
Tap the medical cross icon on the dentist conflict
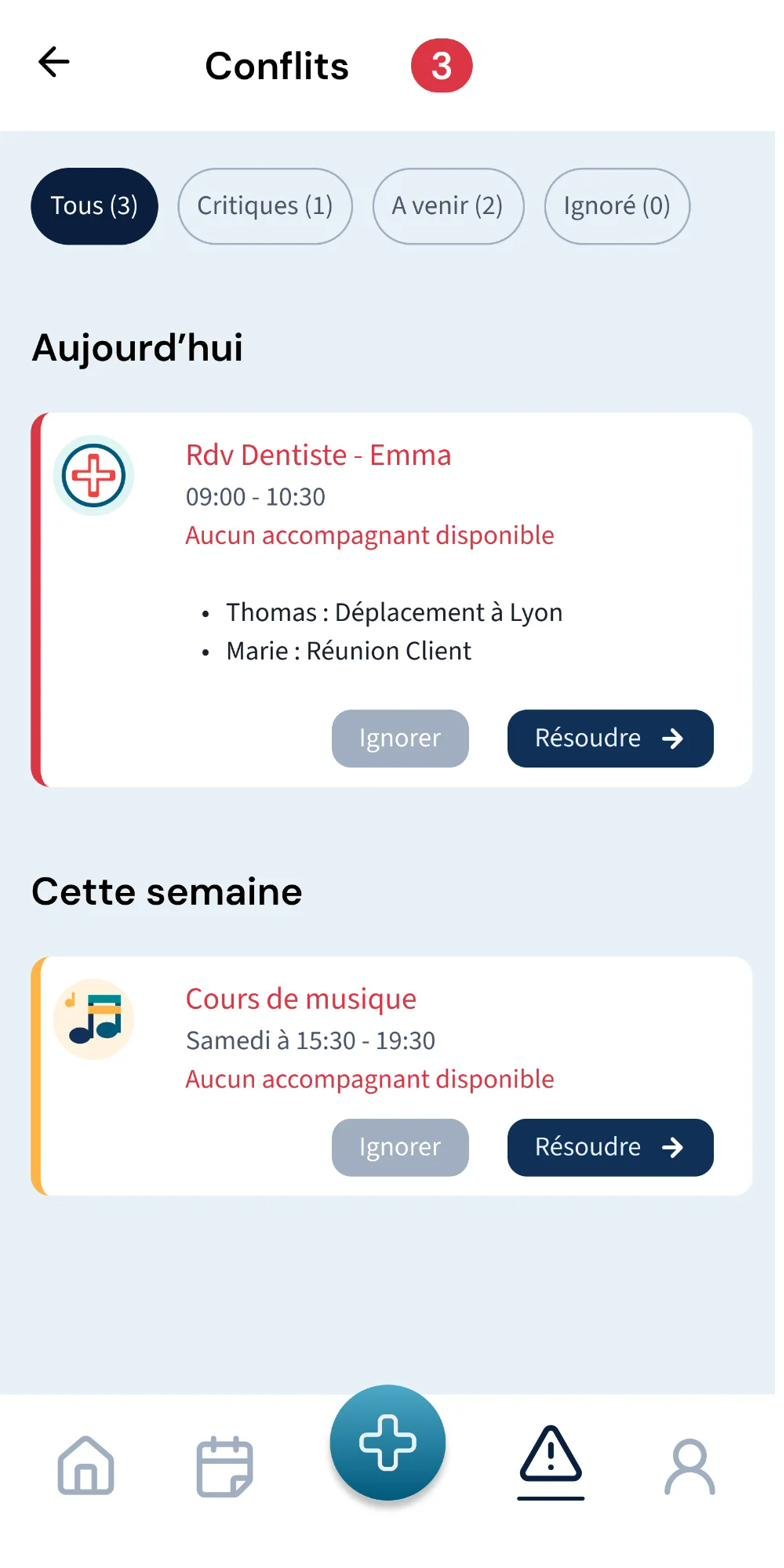click(94, 476)
